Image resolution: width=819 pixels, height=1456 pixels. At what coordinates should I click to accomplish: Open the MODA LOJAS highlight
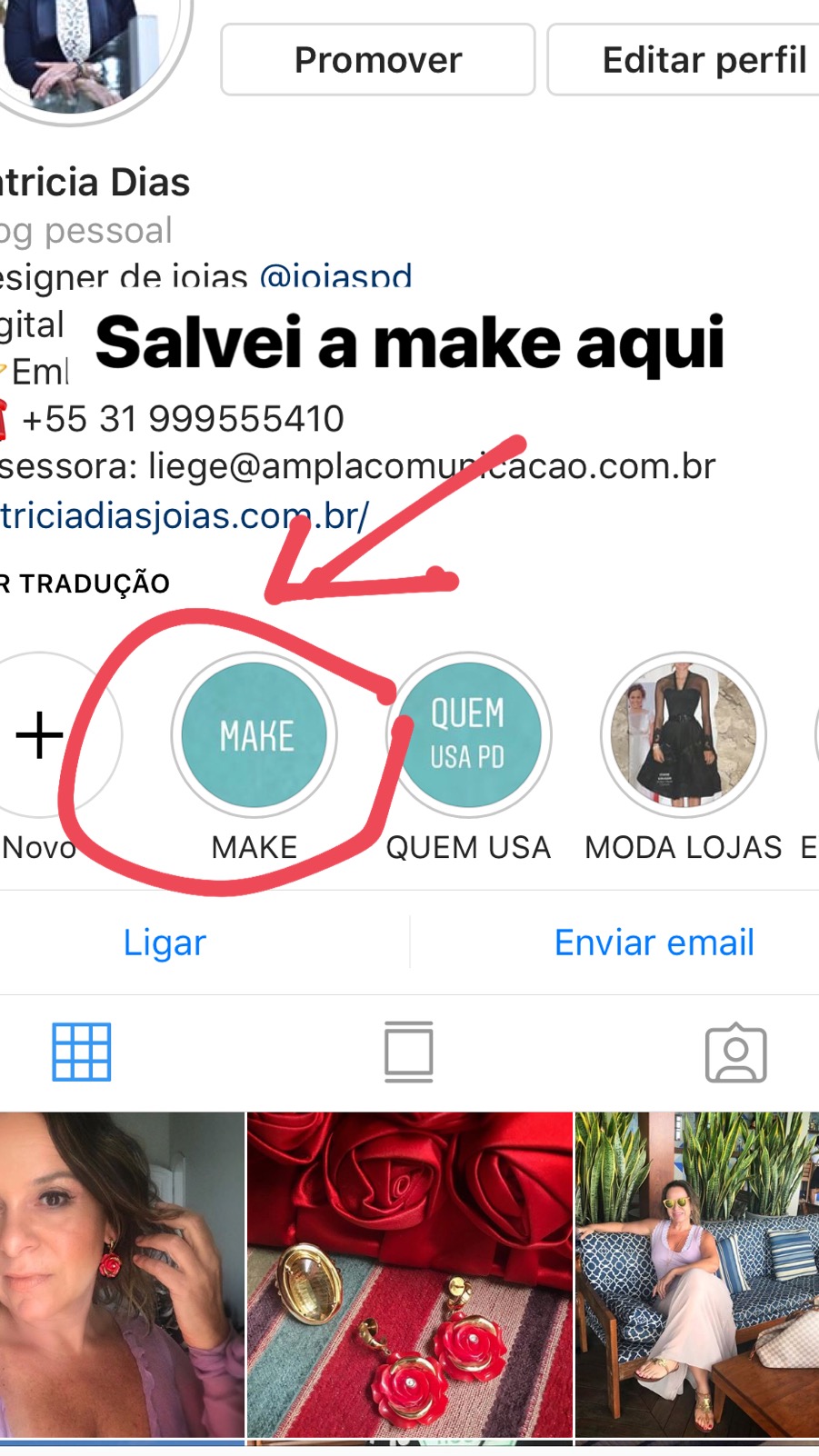click(684, 734)
